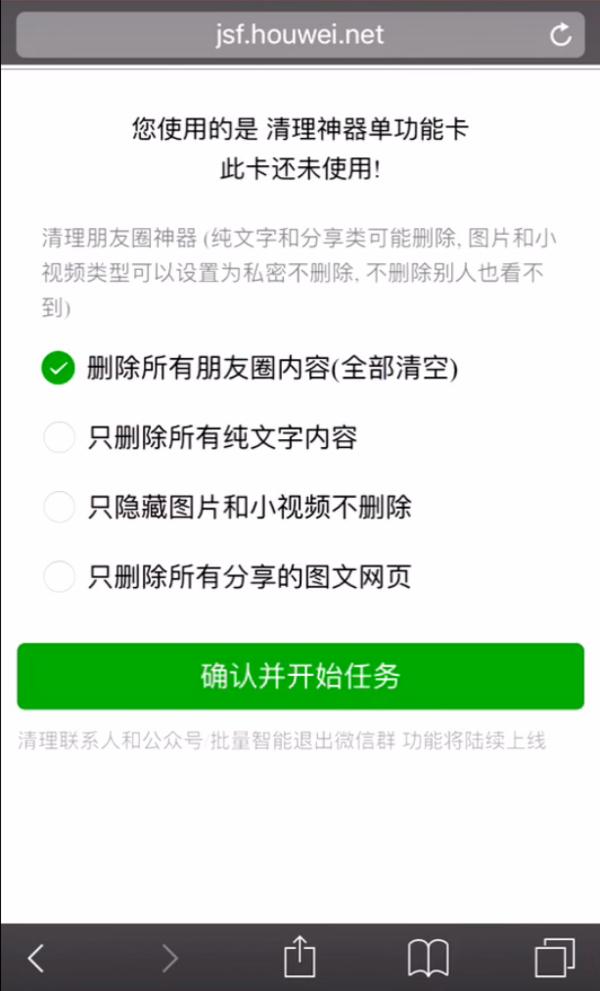Reload the page with the refresh icon
The height and width of the screenshot is (991, 600).
[x=560, y=35]
